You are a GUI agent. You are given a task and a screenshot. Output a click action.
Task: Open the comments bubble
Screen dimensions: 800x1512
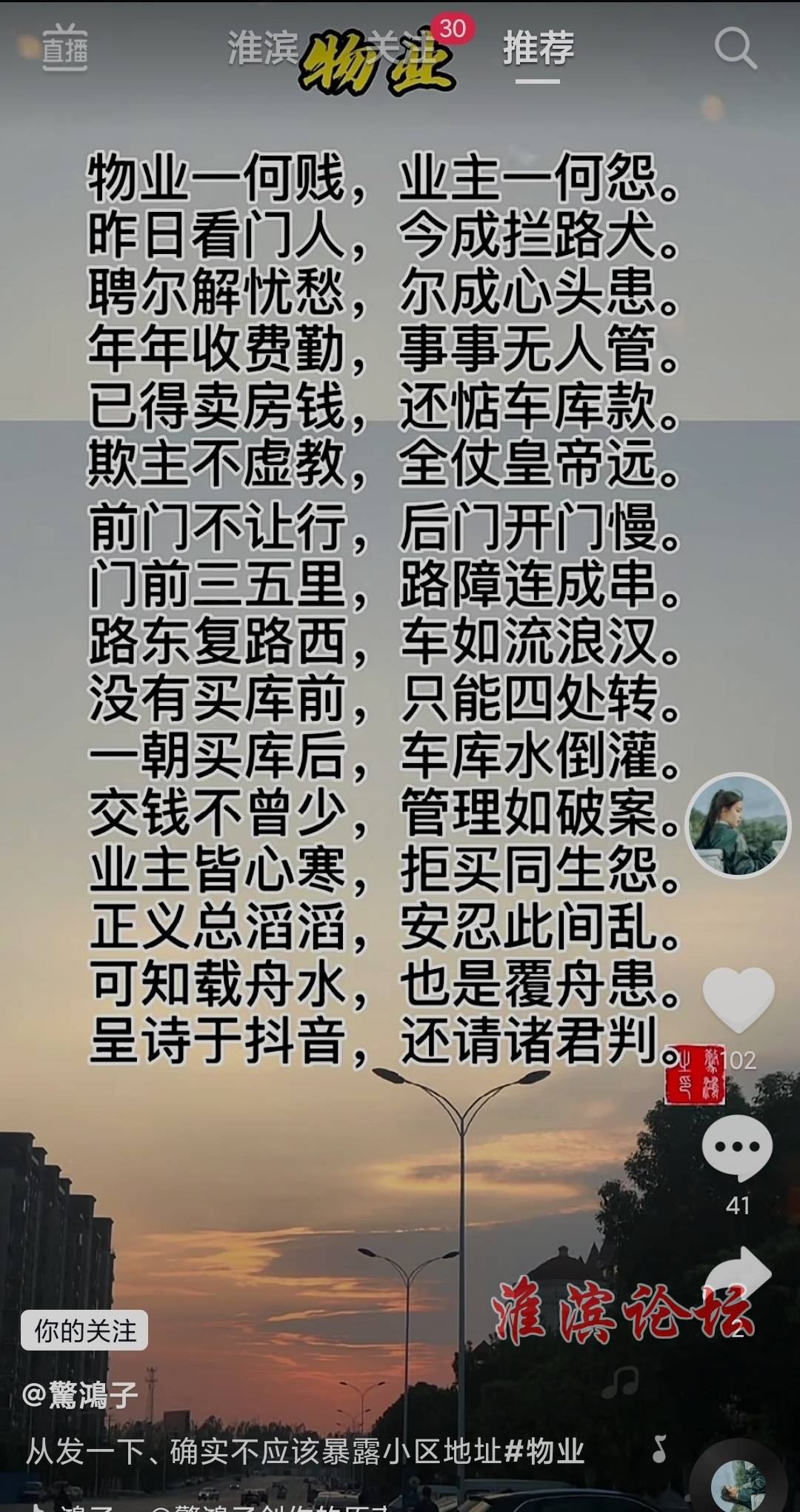(736, 1148)
